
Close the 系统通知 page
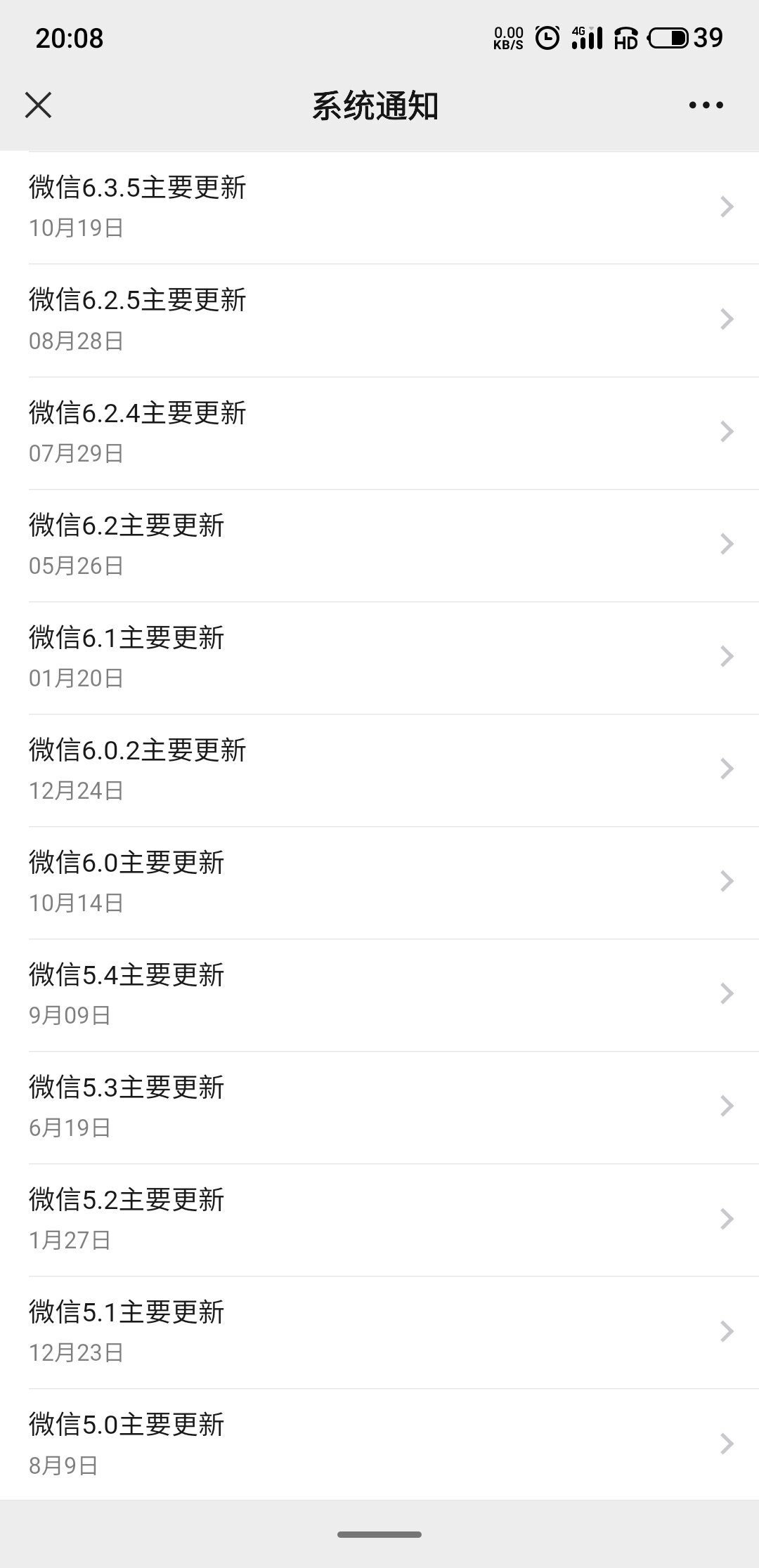click(x=39, y=105)
